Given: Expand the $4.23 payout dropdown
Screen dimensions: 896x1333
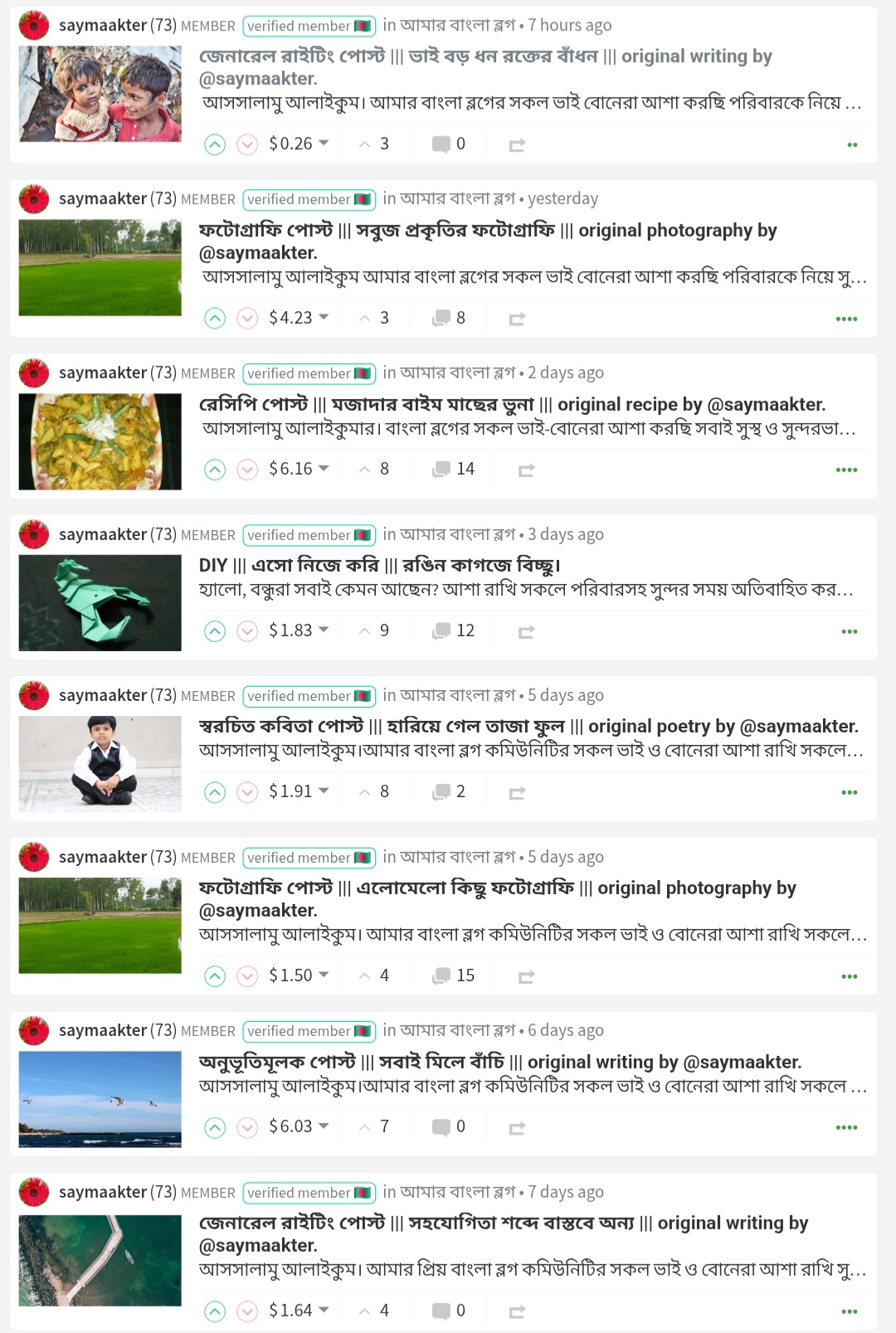Looking at the screenshot, I should (x=324, y=318).
